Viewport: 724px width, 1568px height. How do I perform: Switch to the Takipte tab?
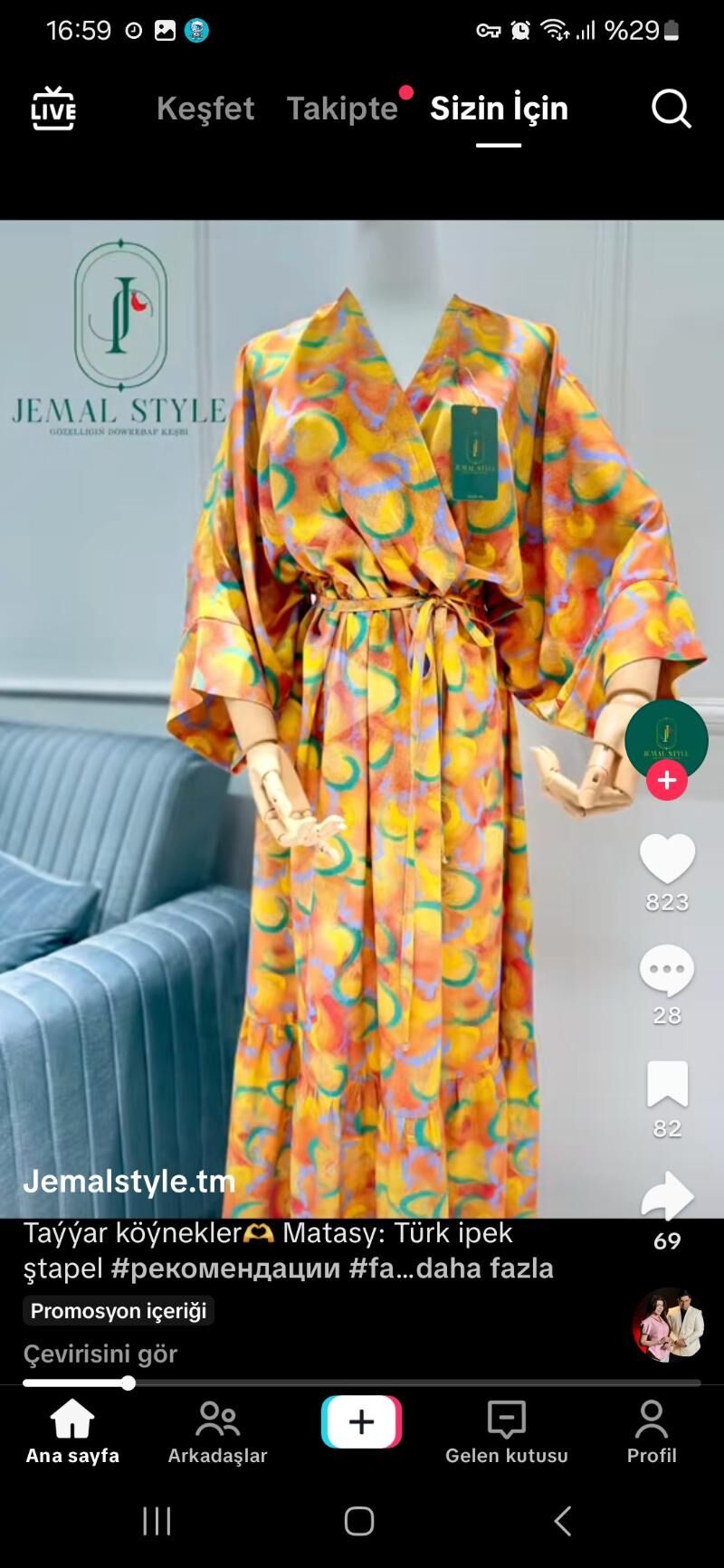pos(342,109)
